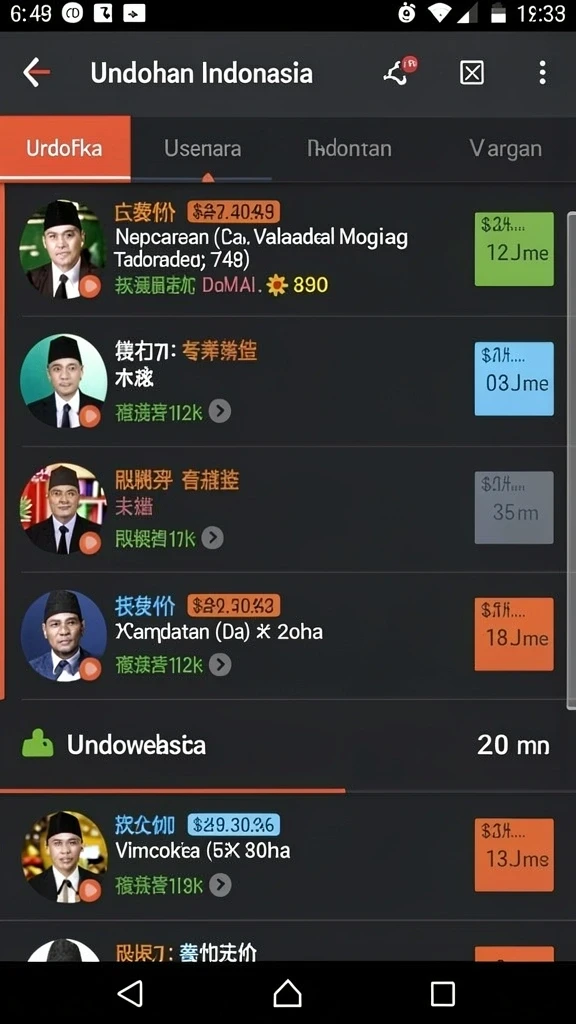Play the video on Vimcokea's avatar
Image resolution: width=576 pixels, height=1024 pixels.
89,889
